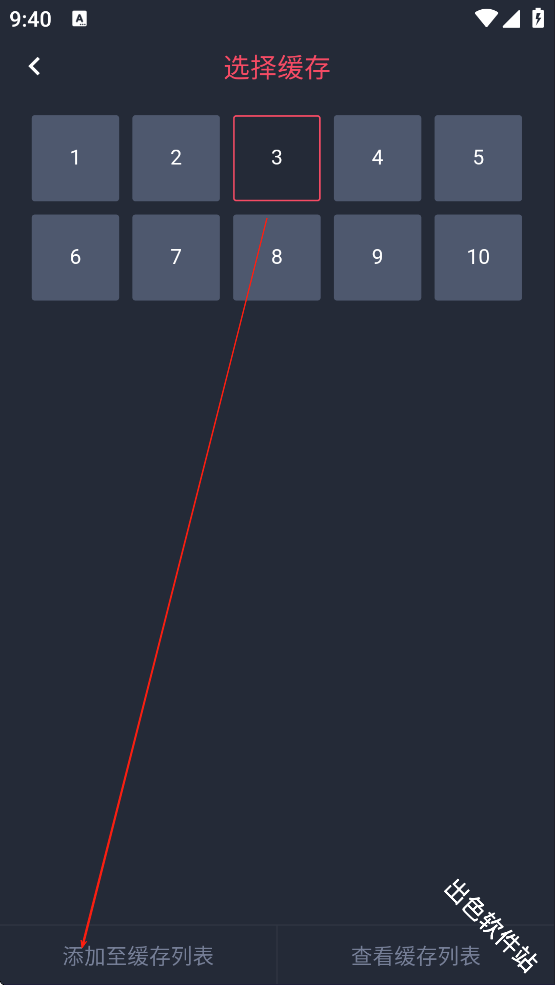Viewport: 555px width, 985px height.
Task: Open 查看缓存列表 to view cache list
Action: point(416,955)
